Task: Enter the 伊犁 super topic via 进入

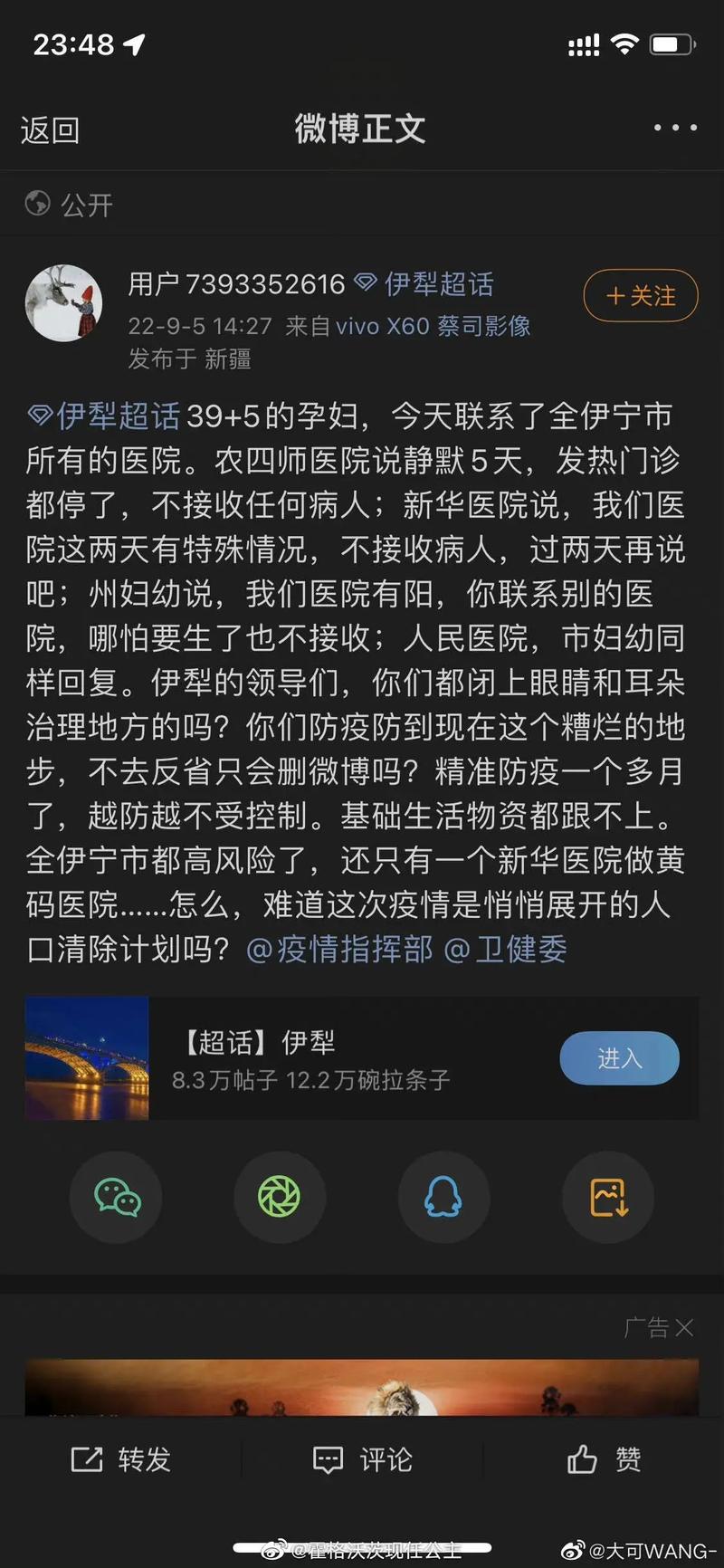Action: click(620, 1057)
